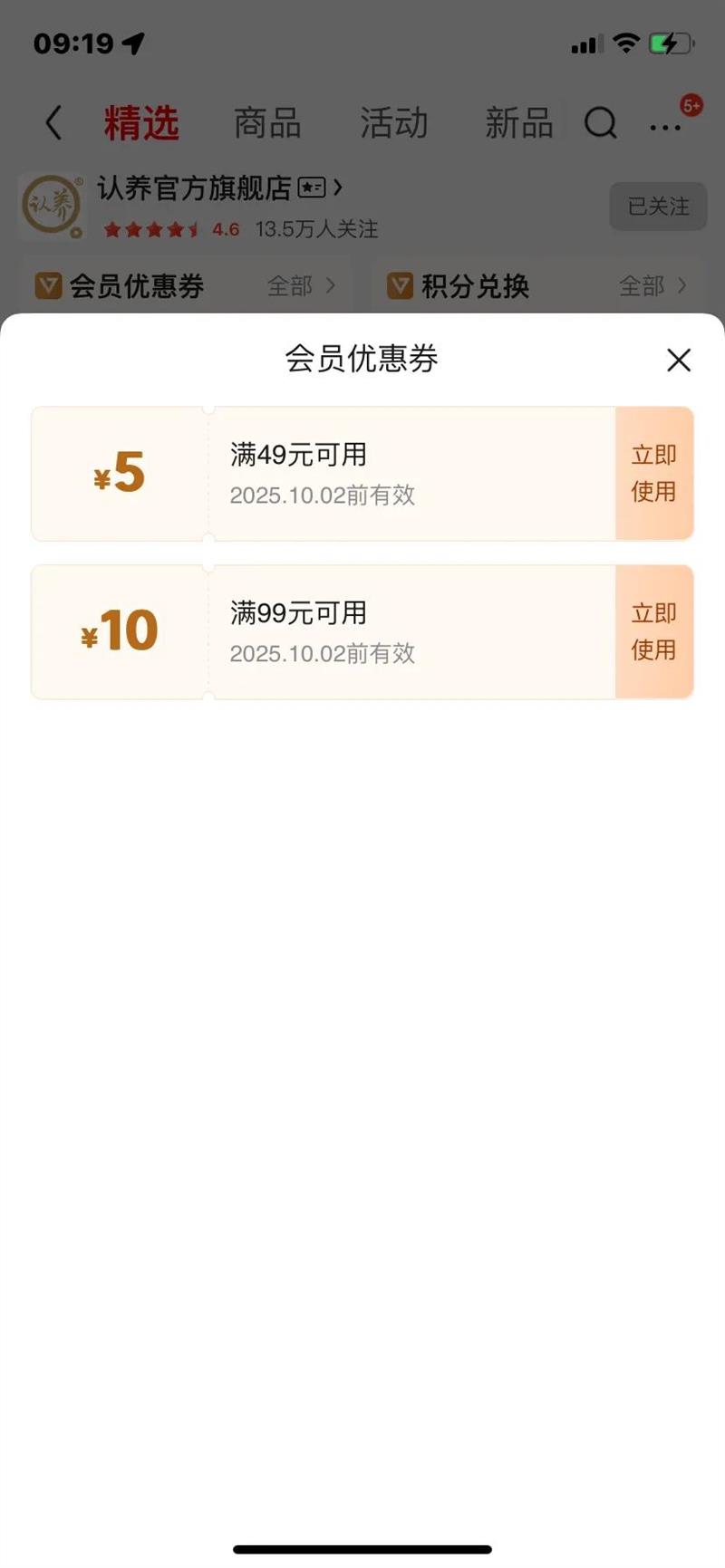The width and height of the screenshot is (725, 1568).
Task: Switch to the 商品 tab
Action: coord(267,122)
